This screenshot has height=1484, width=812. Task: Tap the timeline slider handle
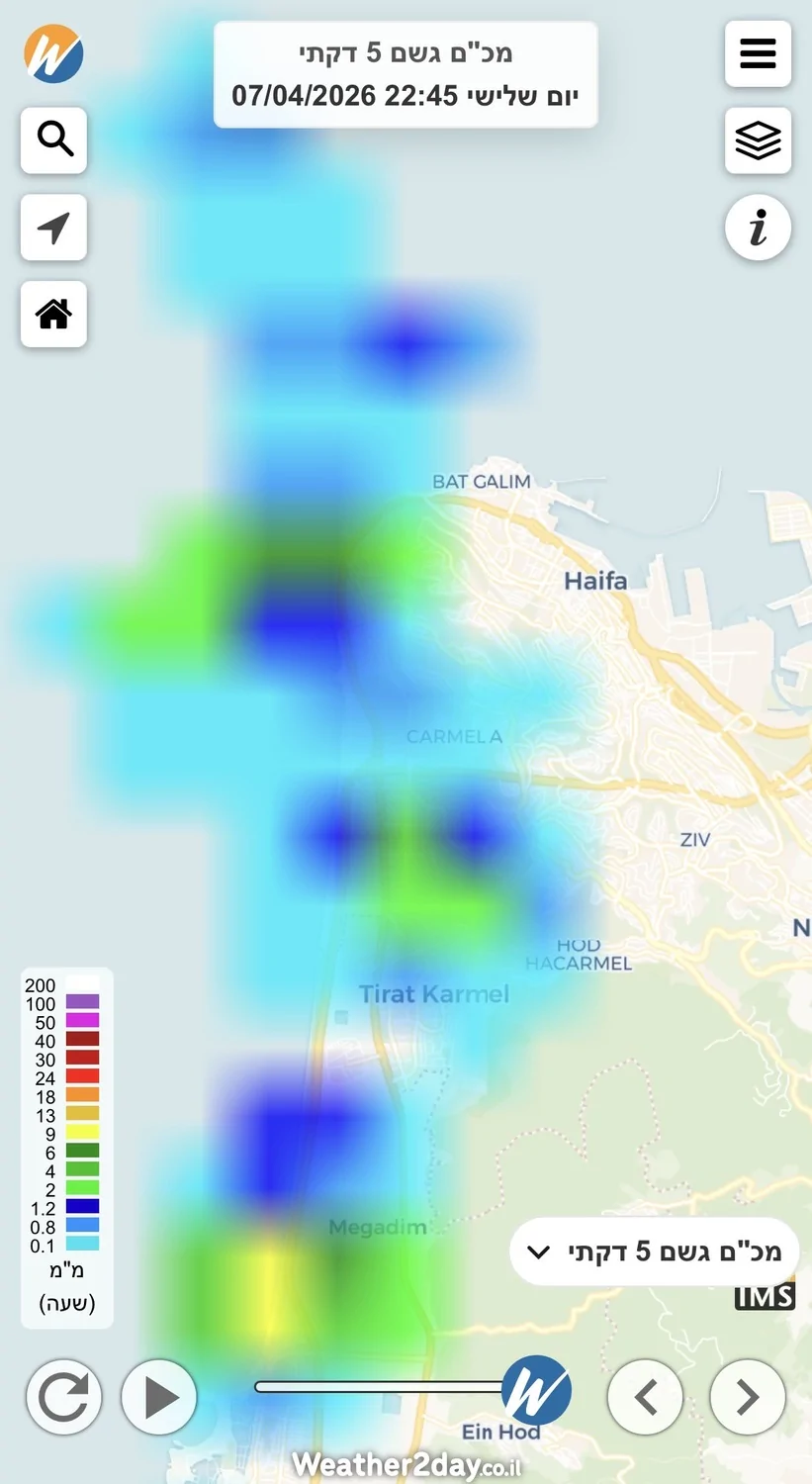[535, 1389]
